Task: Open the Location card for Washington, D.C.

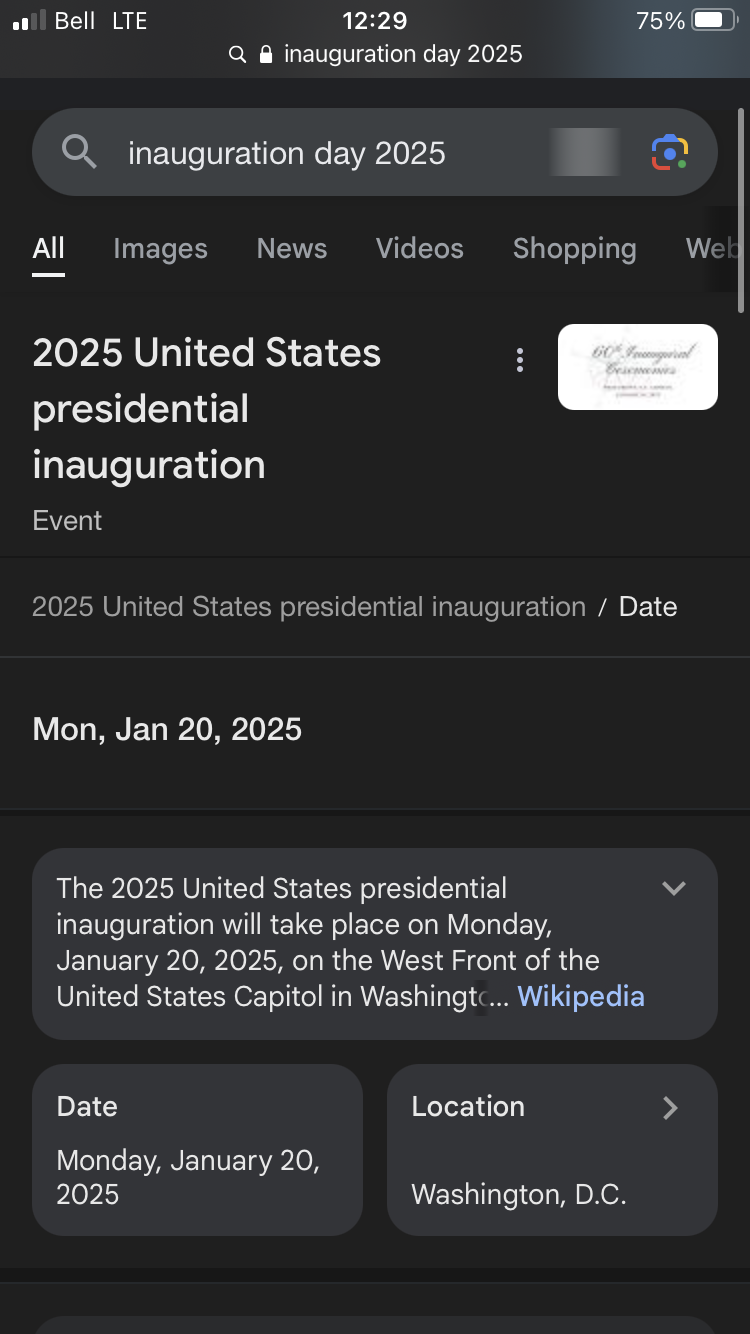Action: 552,1150
